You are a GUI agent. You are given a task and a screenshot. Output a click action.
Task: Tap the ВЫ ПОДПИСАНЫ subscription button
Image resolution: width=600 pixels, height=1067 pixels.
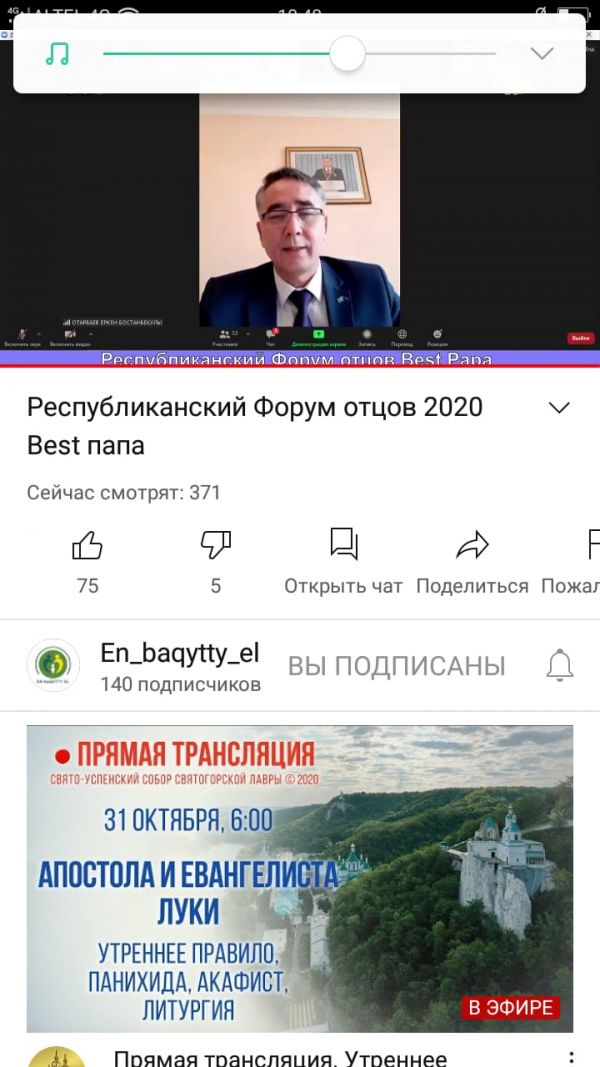(397, 666)
